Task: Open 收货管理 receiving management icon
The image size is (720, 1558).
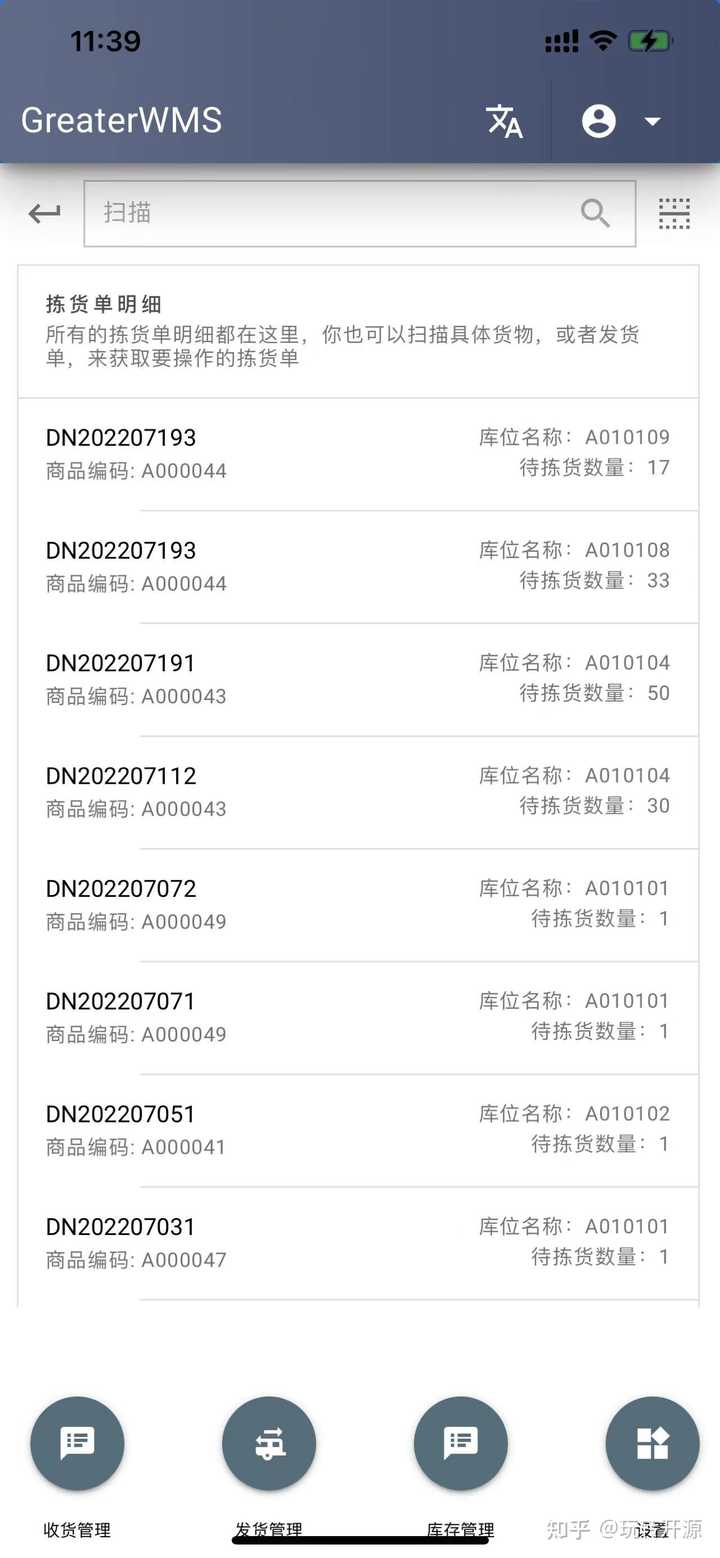Action: coord(76,1443)
